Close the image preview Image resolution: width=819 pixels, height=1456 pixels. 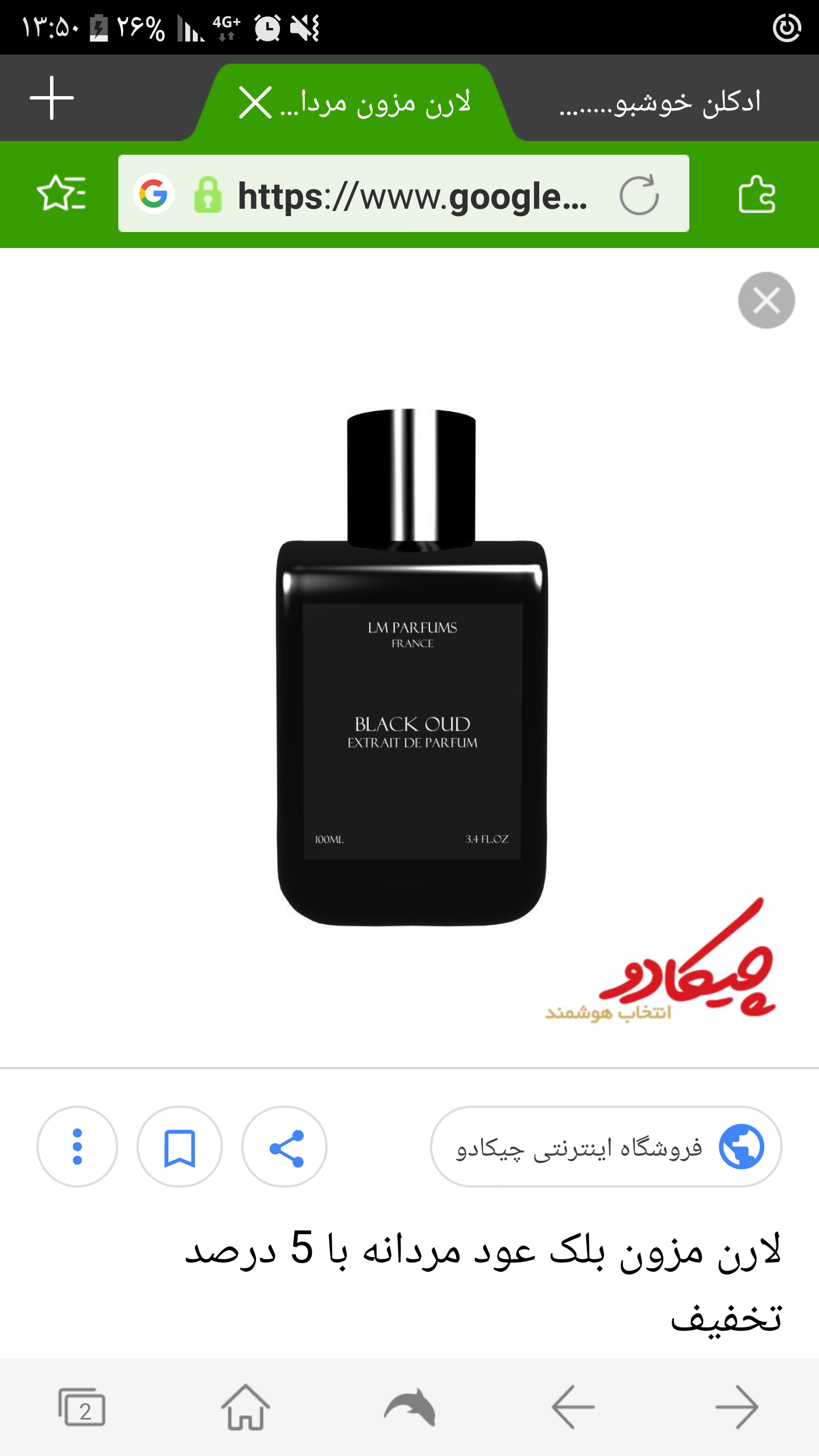point(766,300)
